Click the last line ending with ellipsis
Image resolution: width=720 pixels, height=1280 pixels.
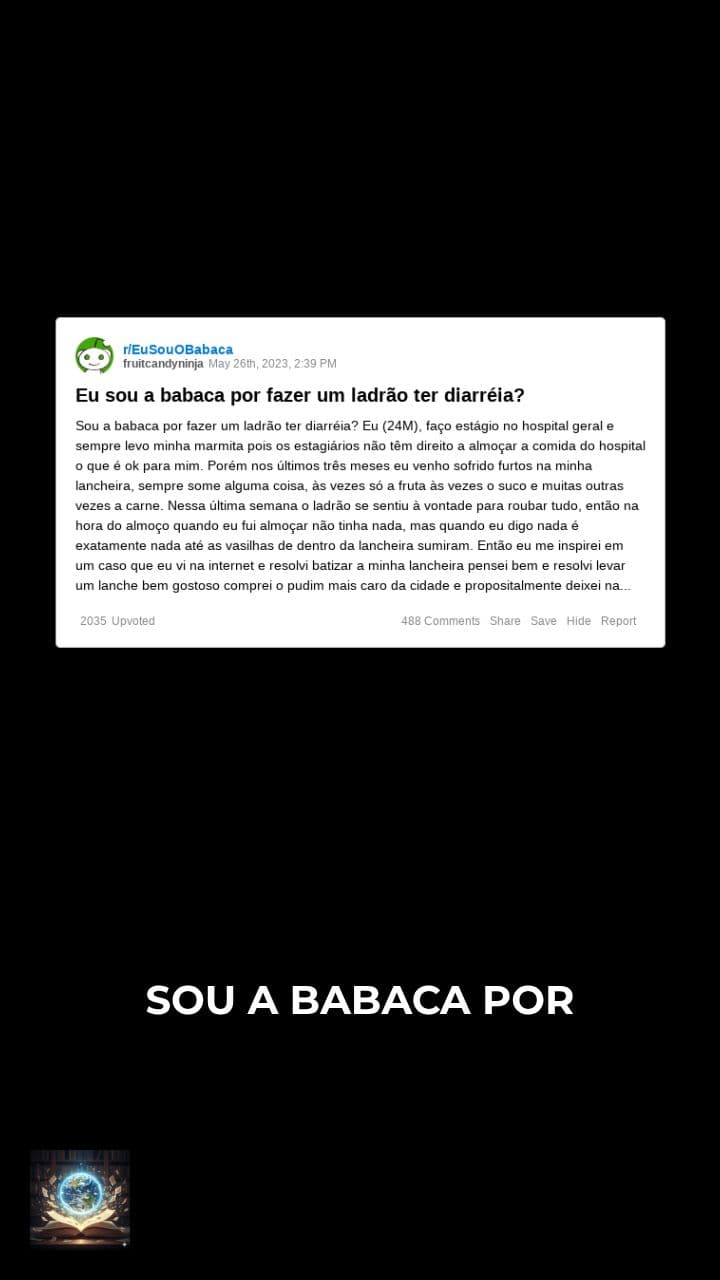pyautogui.click(x=355, y=585)
